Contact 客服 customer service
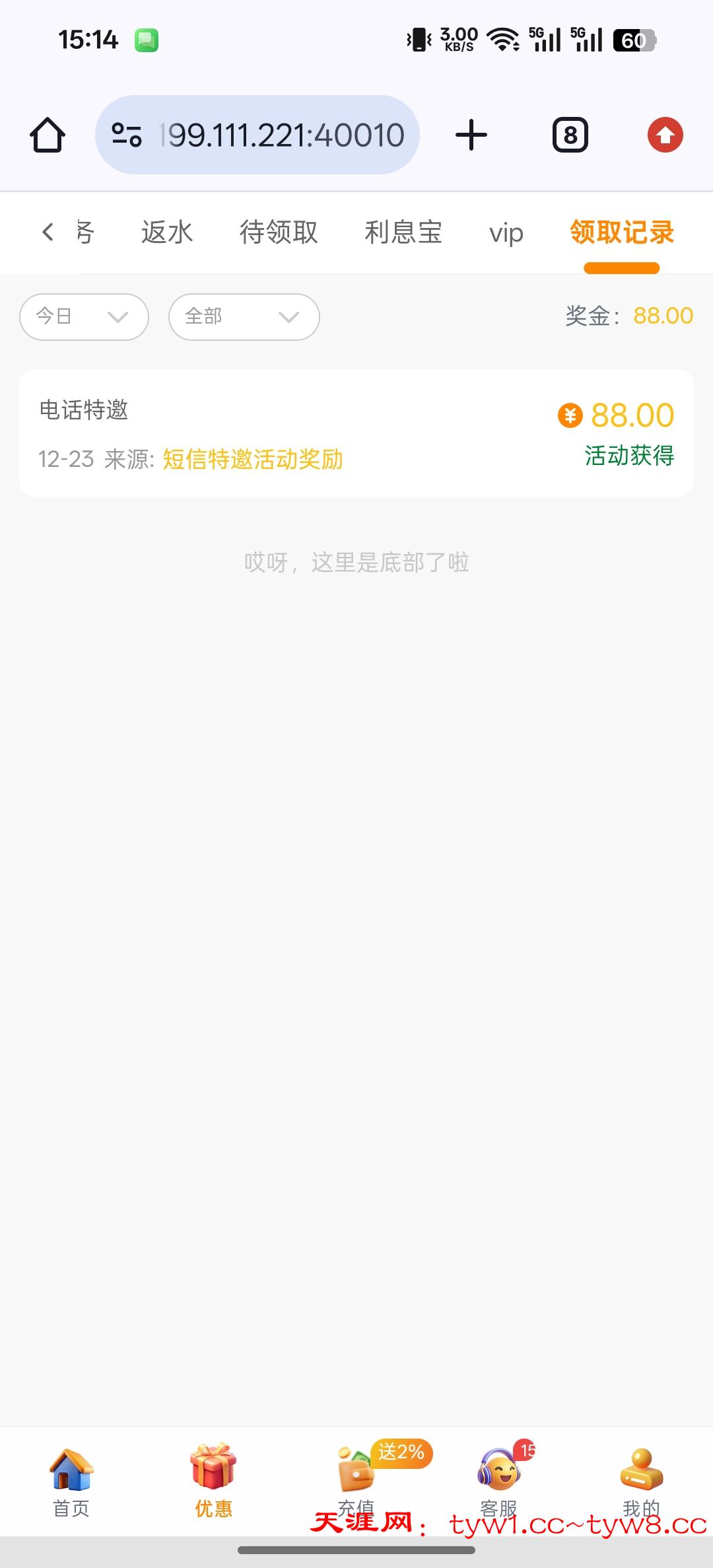 [x=499, y=1479]
